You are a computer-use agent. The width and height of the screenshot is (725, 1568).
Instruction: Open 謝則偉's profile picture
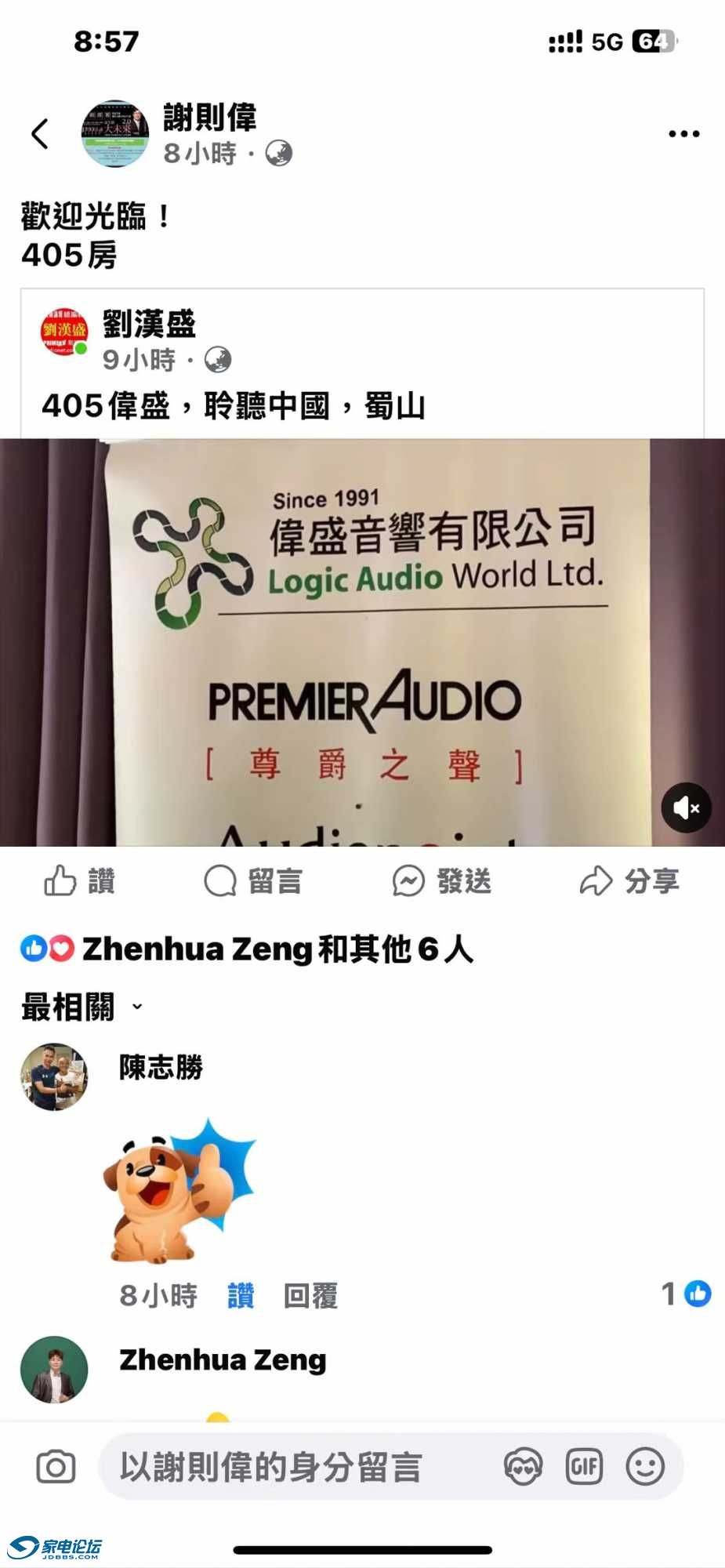point(115,133)
